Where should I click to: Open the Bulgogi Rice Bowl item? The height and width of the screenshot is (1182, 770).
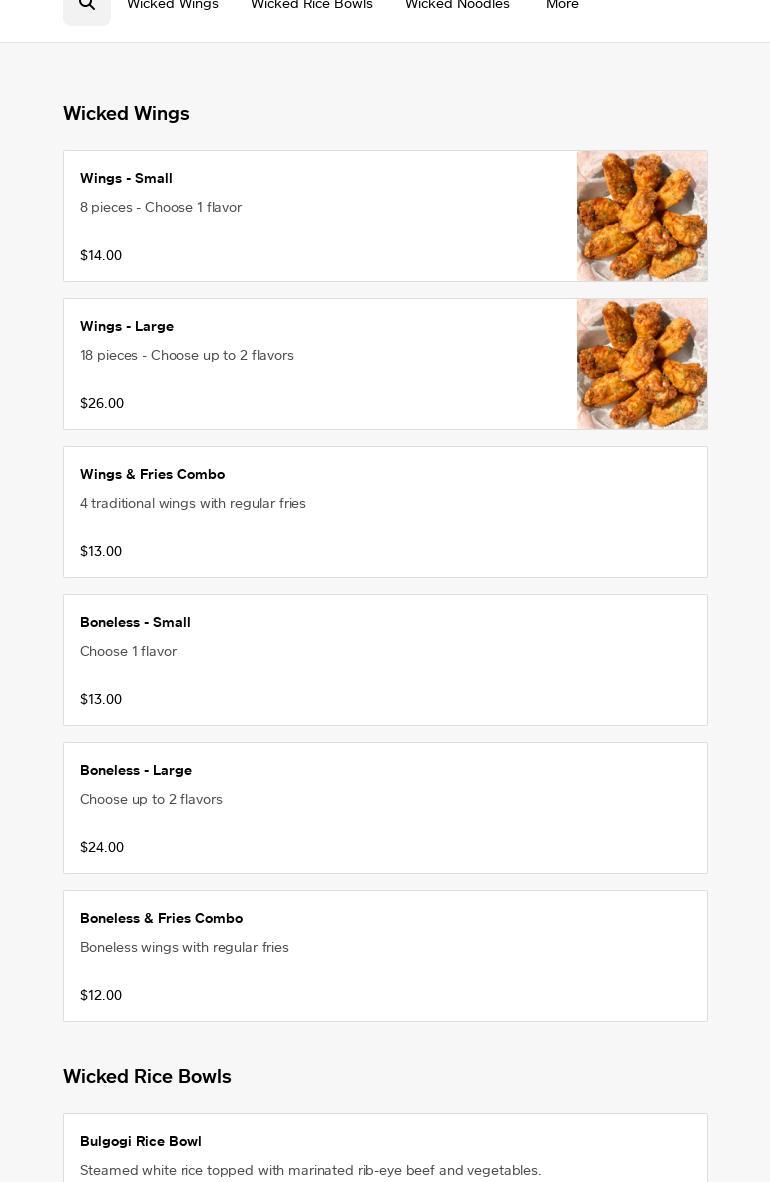[x=385, y=1150]
